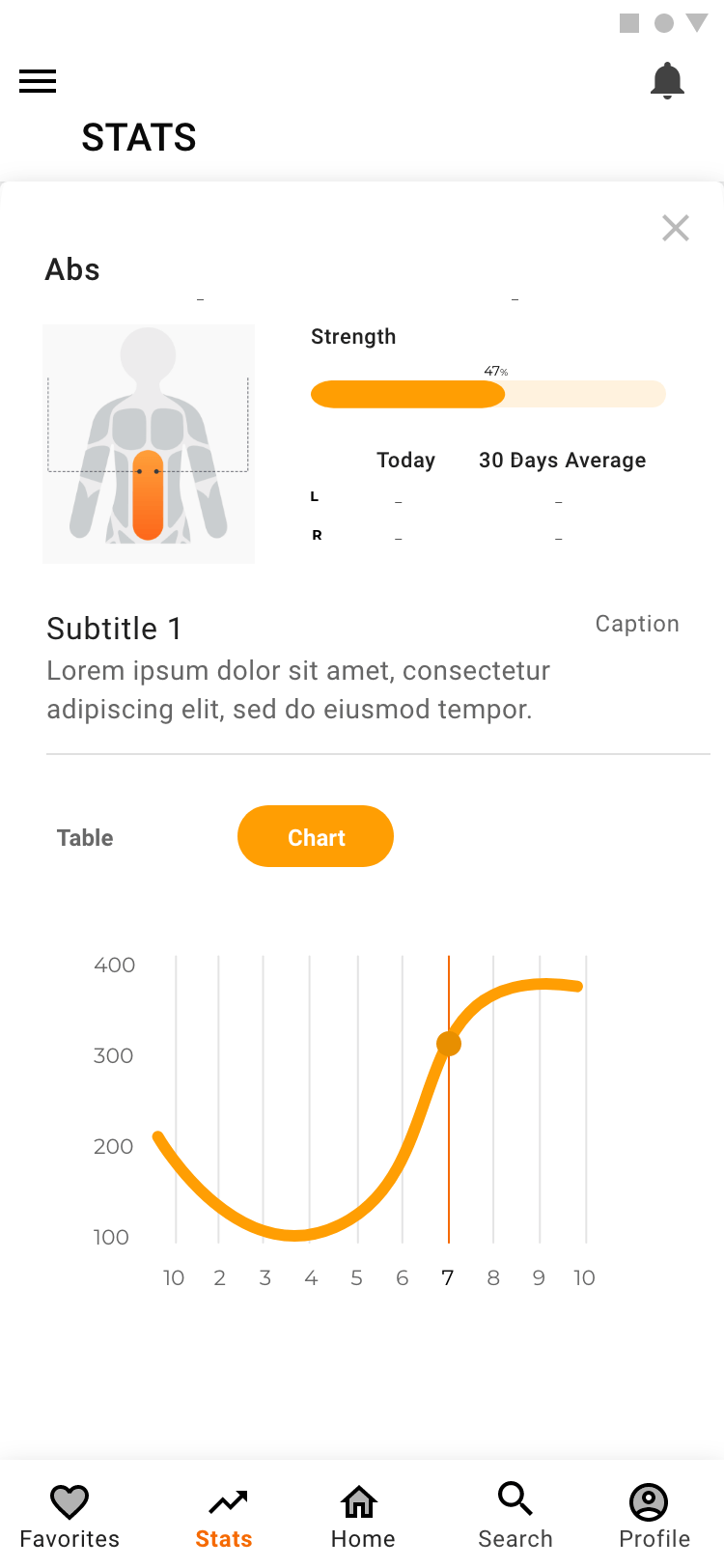The width and height of the screenshot is (724, 1568).
Task: Go to the Profile tab
Action: click(x=654, y=1516)
